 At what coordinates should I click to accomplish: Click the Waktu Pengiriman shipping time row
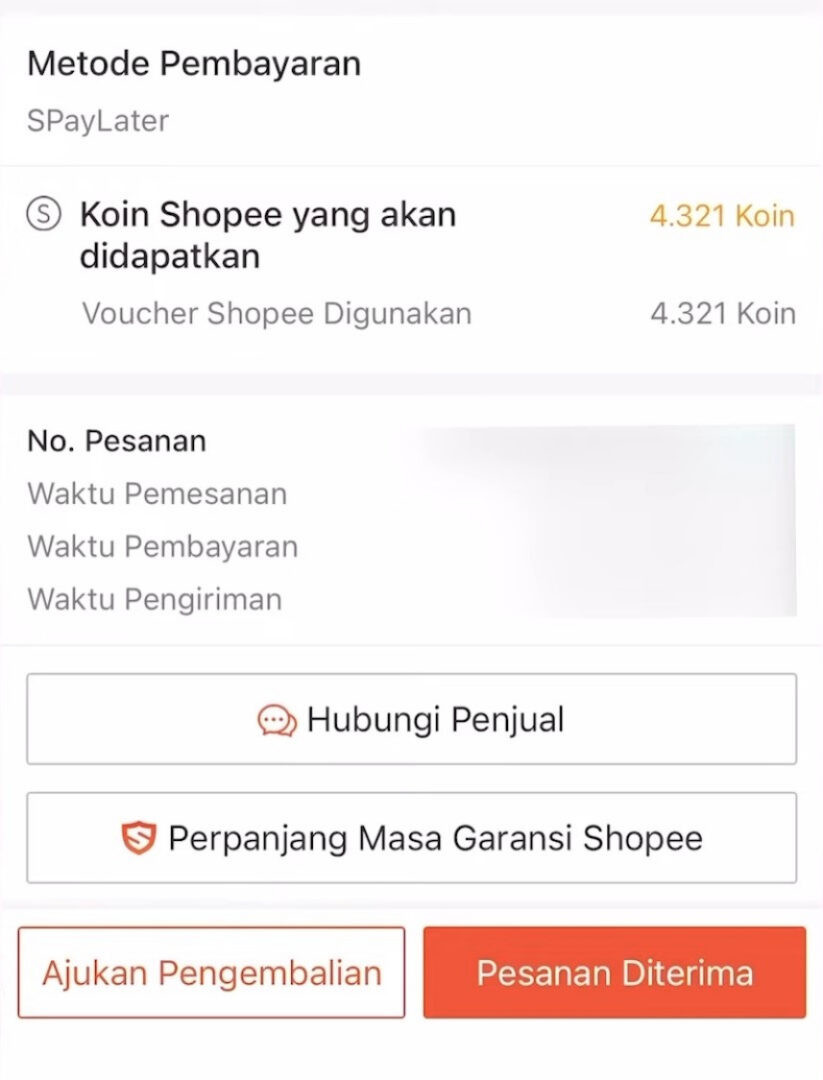coord(155,599)
